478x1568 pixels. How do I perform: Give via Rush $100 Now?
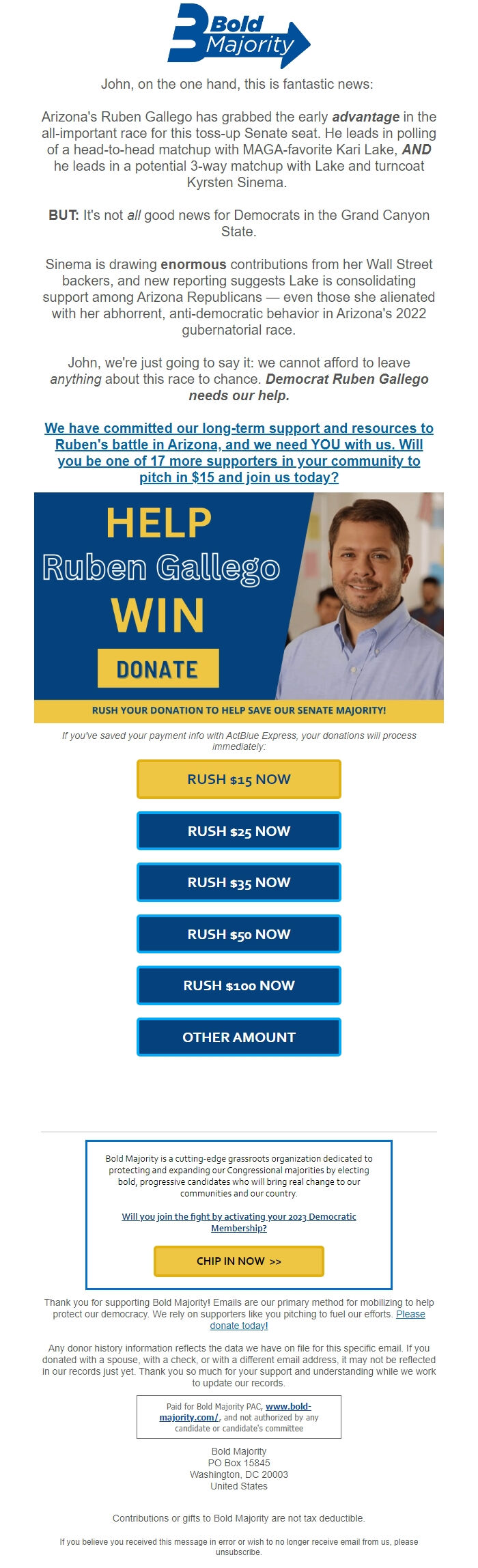[x=238, y=985]
